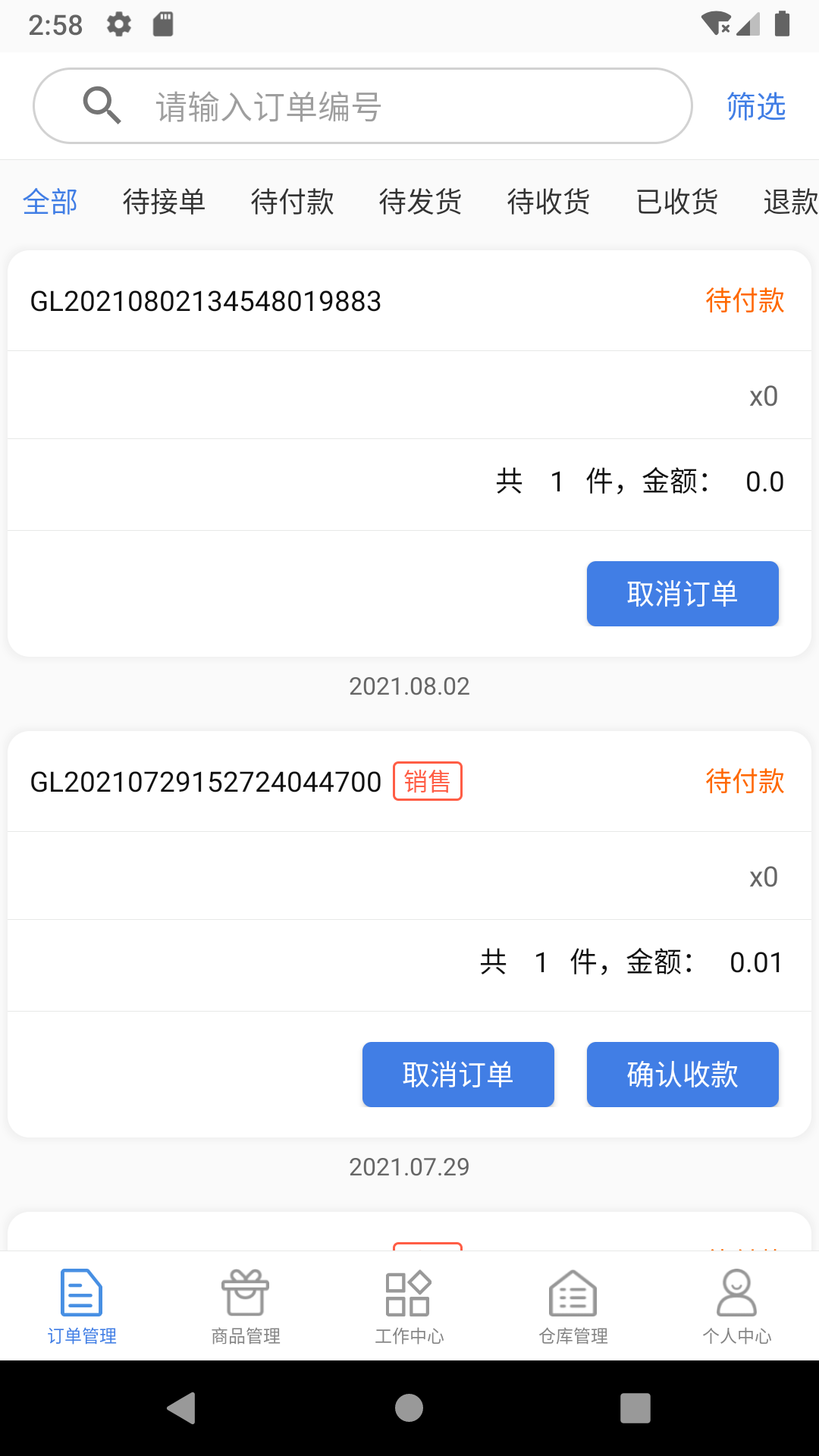This screenshot has width=819, height=1456.
Task: Cancel order GL202107291527240447​00 with 取消订单
Action: tap(458, 1075)
